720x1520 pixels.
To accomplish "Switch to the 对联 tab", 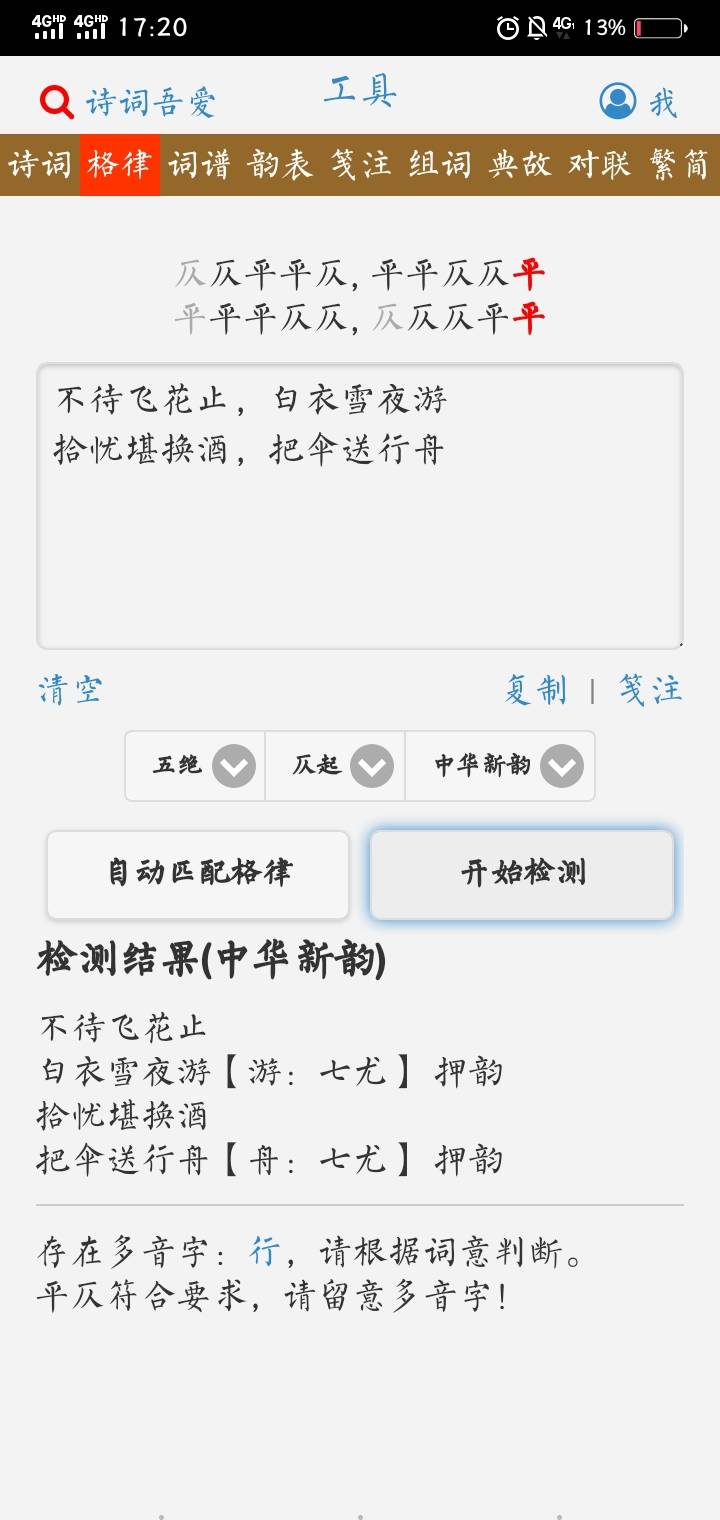I will [x=600, y=164].
